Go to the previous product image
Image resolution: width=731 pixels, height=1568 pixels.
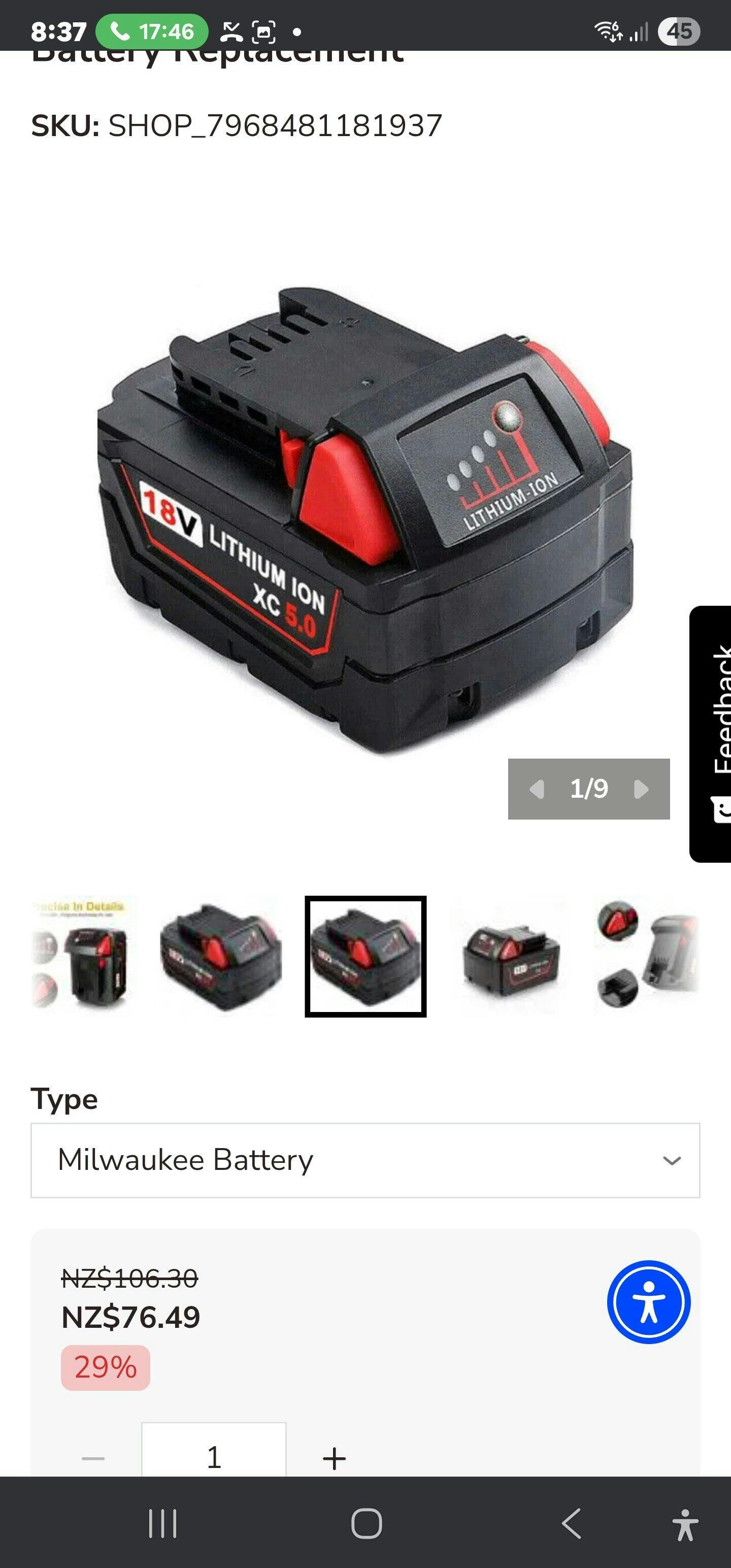pyautogui.click(x=537, y=789)
